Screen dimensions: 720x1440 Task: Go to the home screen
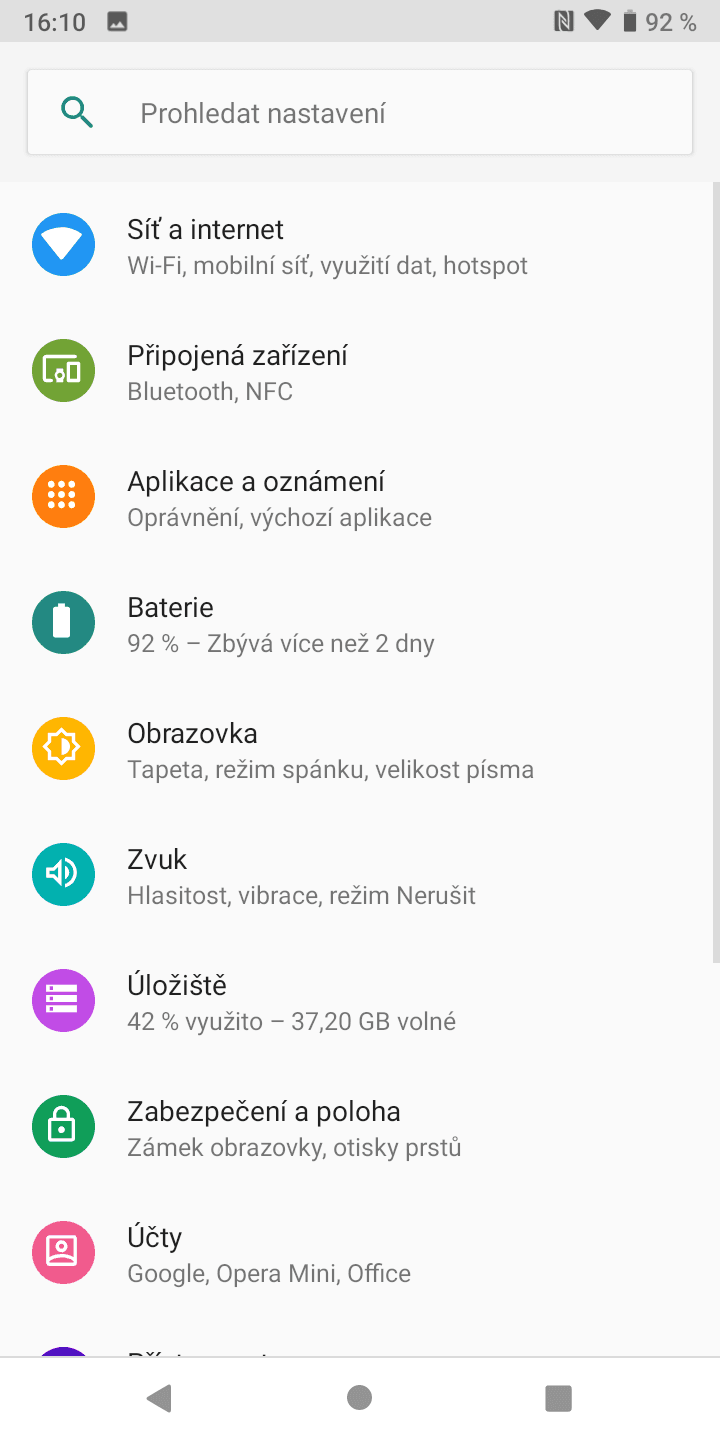360,1398
